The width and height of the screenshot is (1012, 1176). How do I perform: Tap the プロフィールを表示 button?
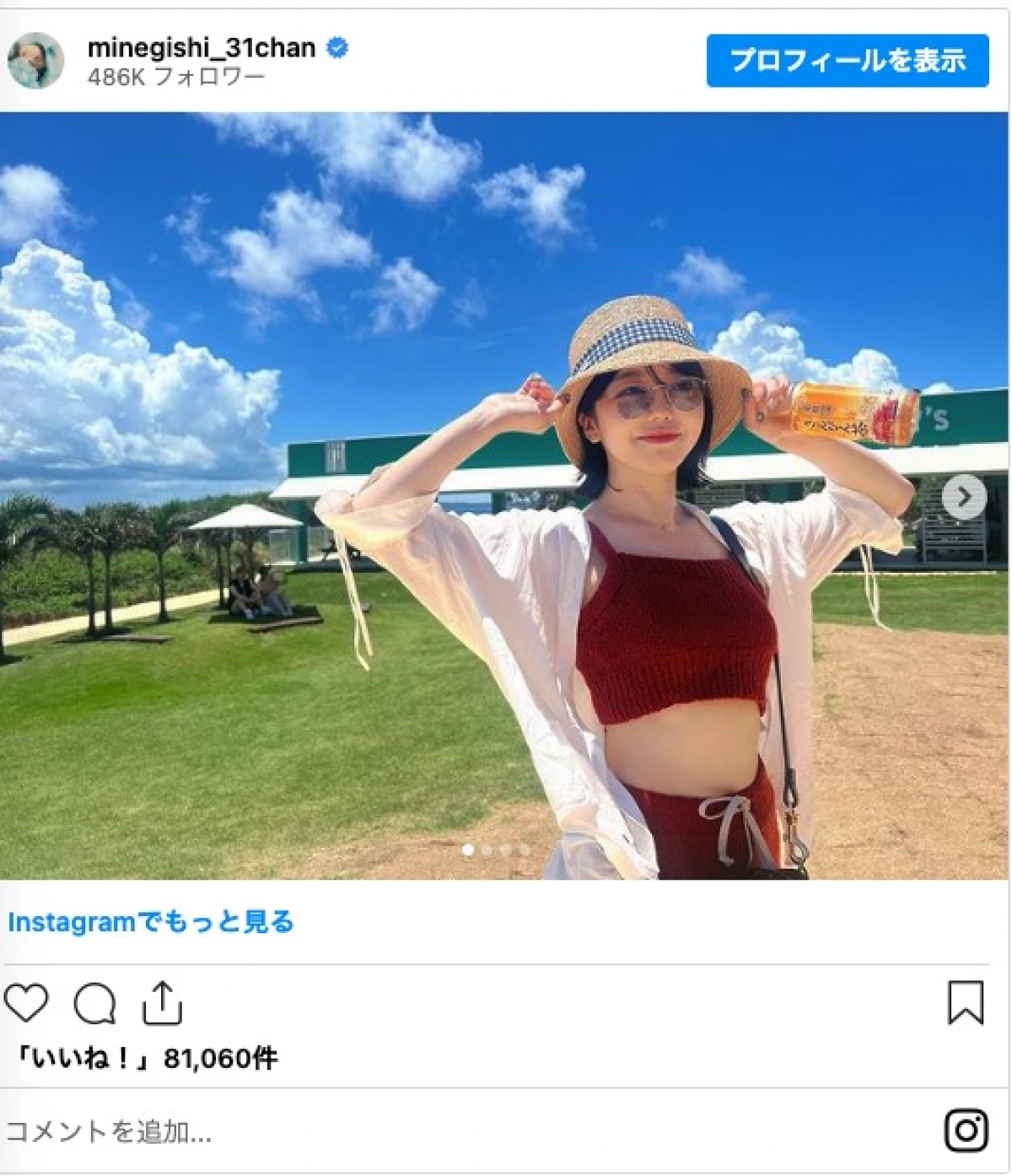point(847,61)
